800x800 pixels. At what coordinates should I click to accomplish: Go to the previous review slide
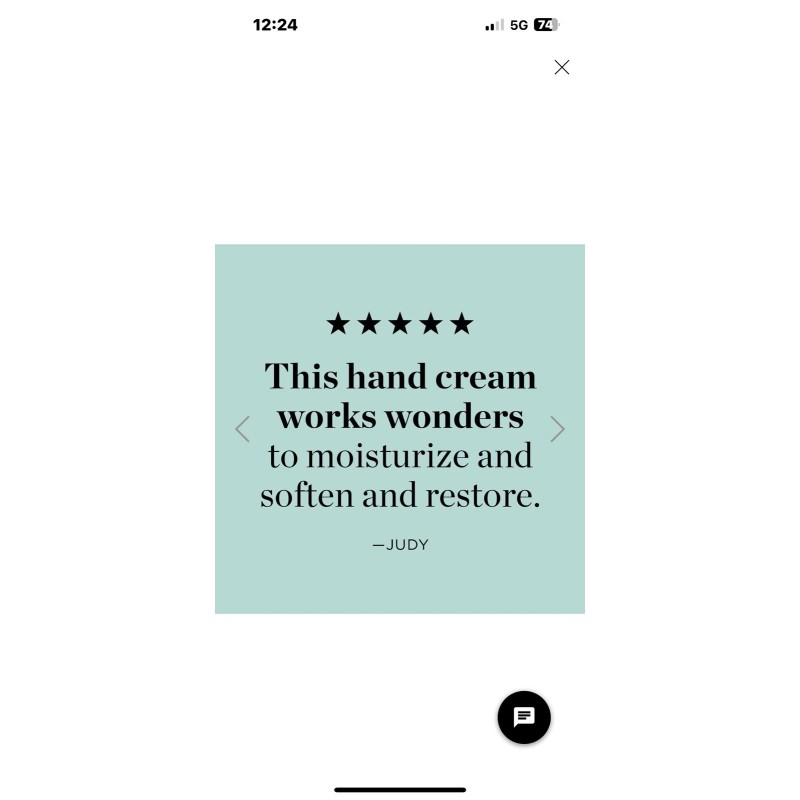pos(242,429)
